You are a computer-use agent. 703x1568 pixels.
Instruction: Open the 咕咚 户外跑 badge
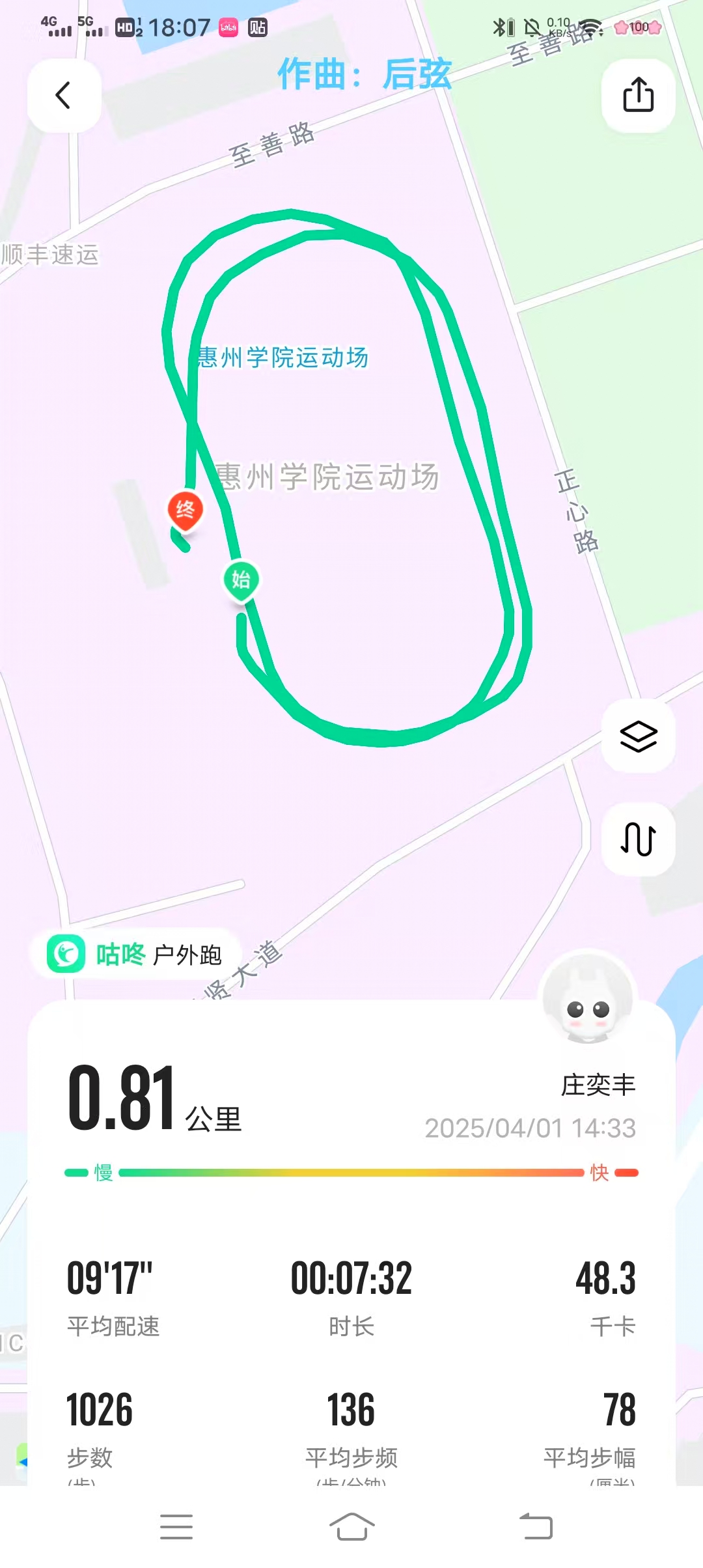(135, 955)
